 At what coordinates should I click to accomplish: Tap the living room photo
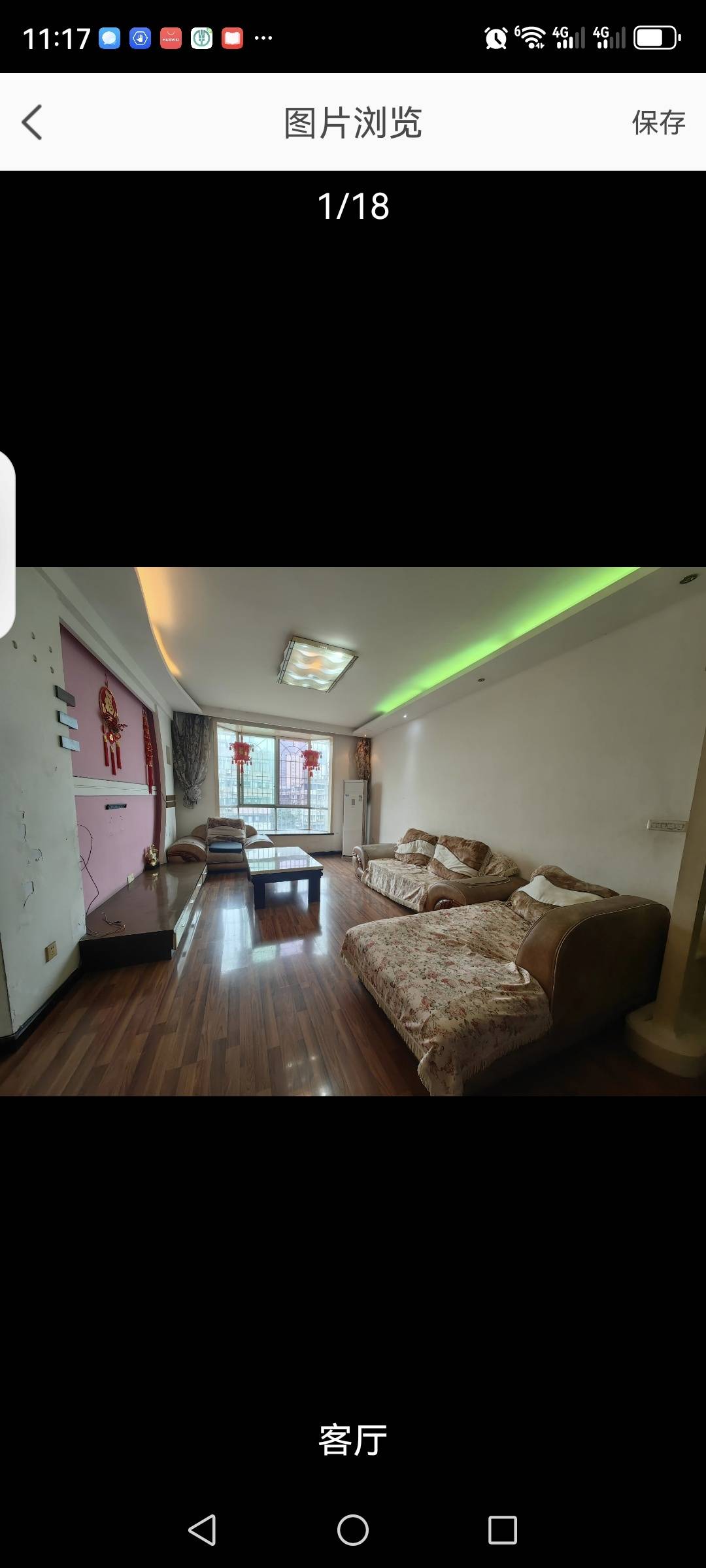(x=353, y=831)
